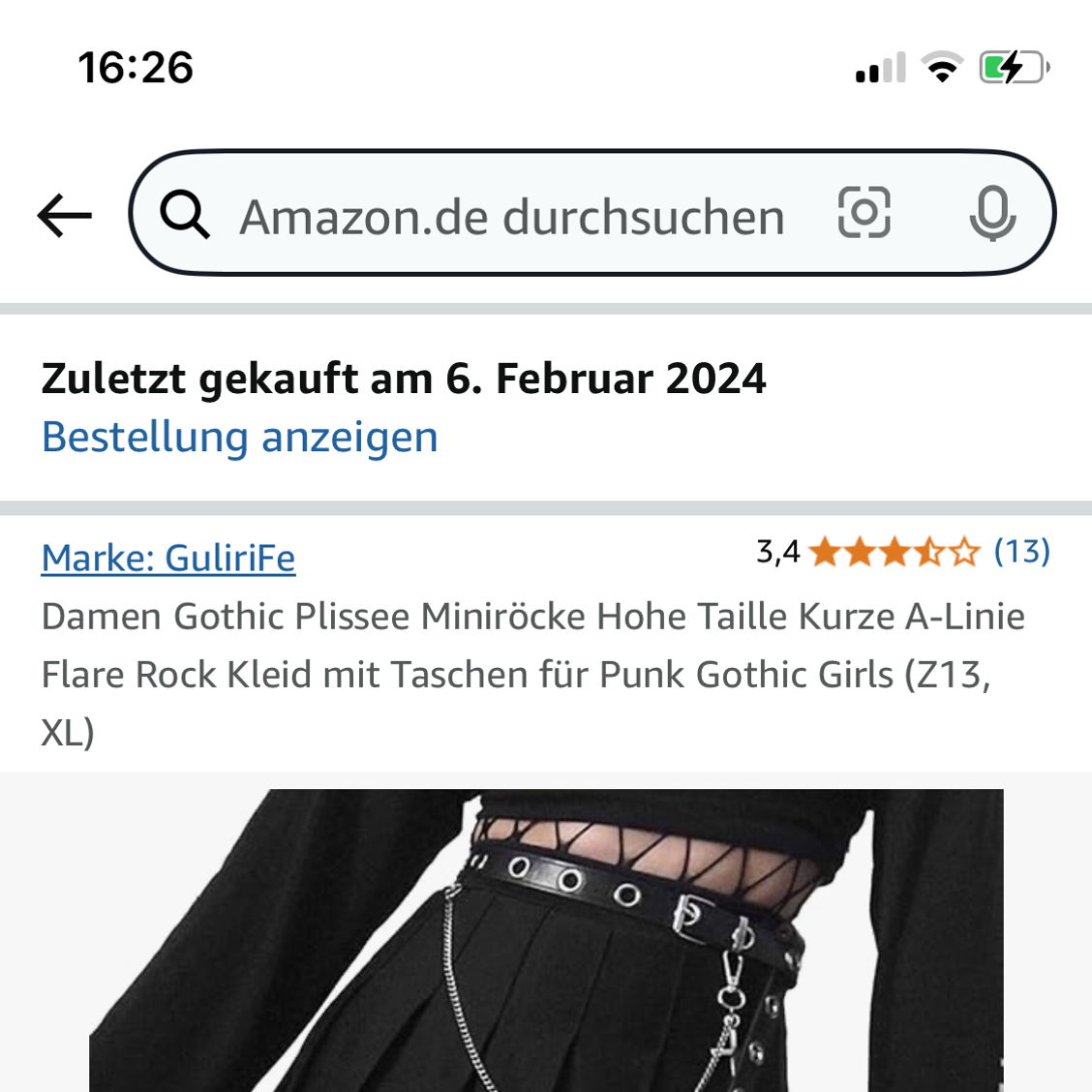Image resolution: width=1092 pixels, height=1092 pixels.
Task: View the 13 customer ratings
Action: tap(1021, 552)
